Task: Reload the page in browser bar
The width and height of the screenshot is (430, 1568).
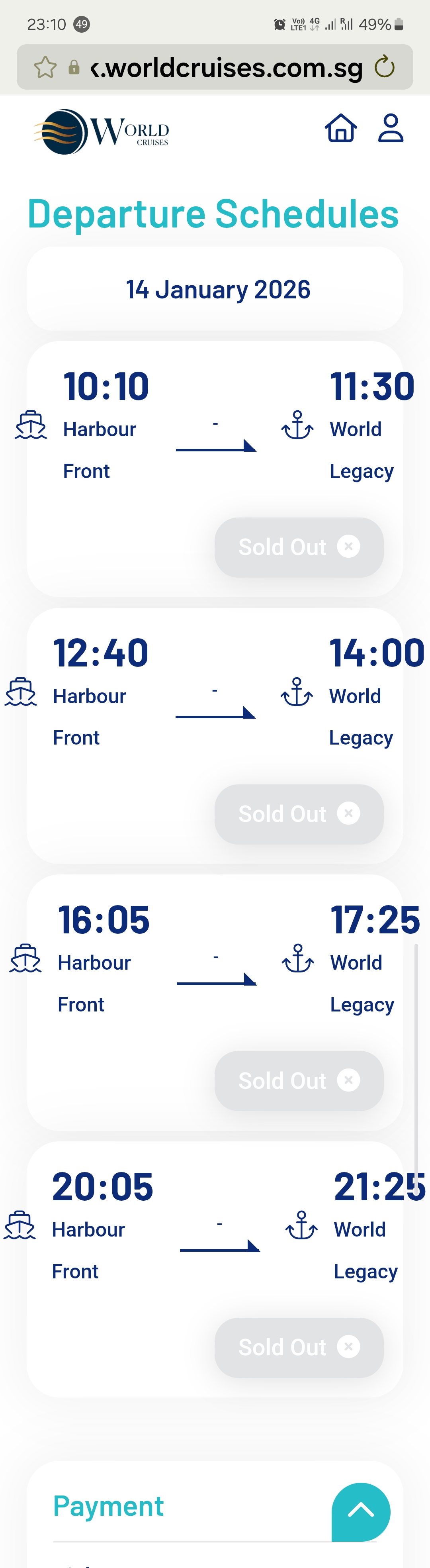Action: coord(384,67)
